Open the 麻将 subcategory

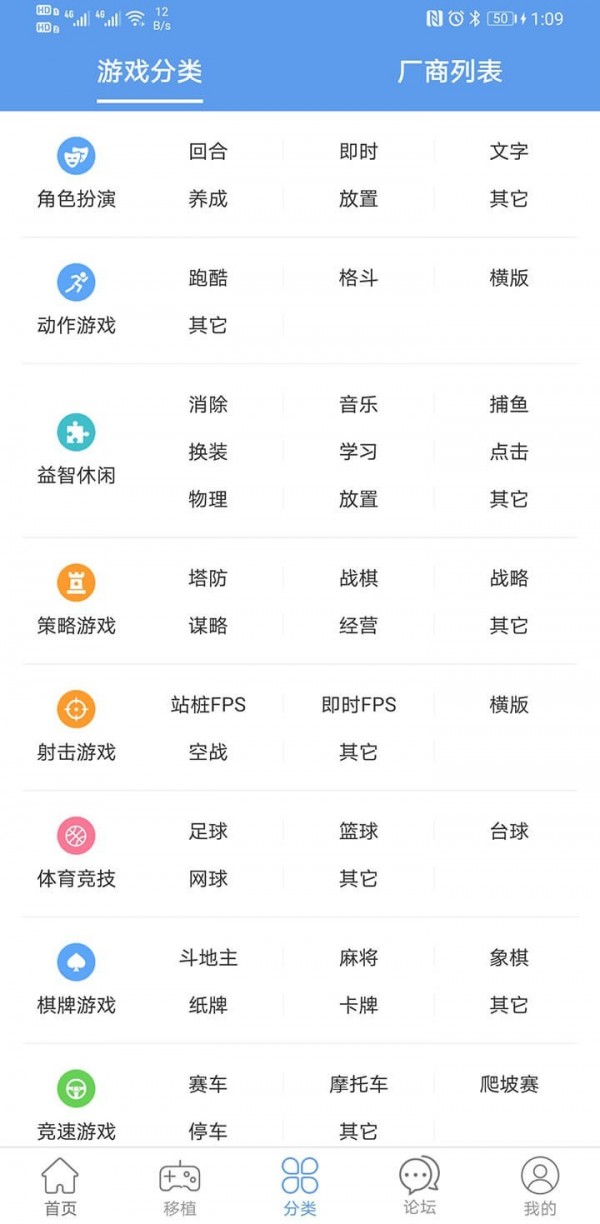[x=358, y=958]
